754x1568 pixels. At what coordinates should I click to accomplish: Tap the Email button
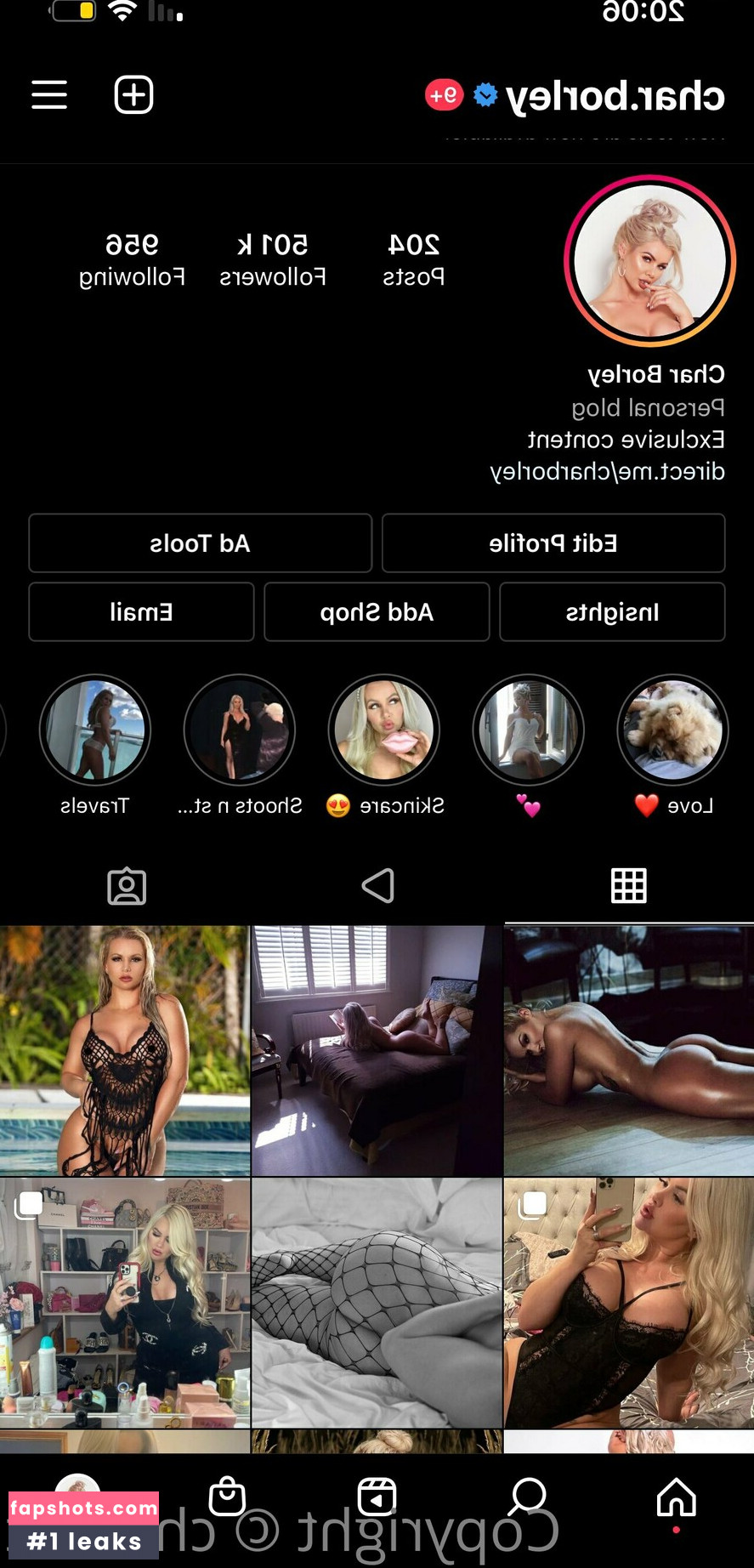pos(141,612)
